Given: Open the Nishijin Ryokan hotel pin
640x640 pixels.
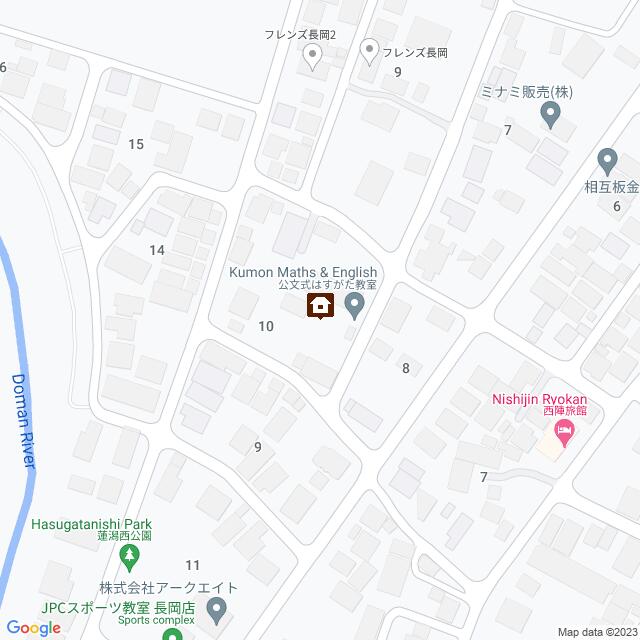Looking at the screenshot, I should (564, 435).
